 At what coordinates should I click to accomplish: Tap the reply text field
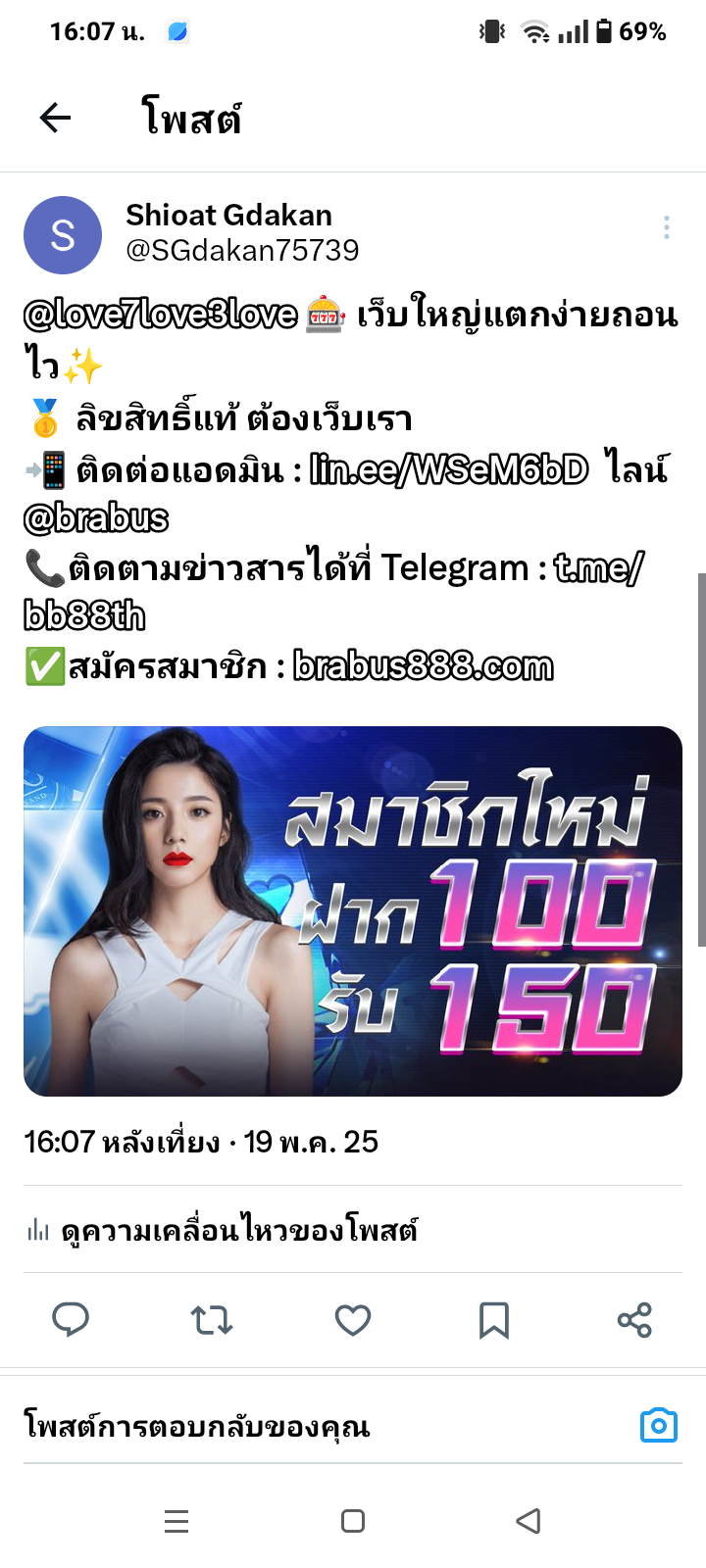(324, 1426)
